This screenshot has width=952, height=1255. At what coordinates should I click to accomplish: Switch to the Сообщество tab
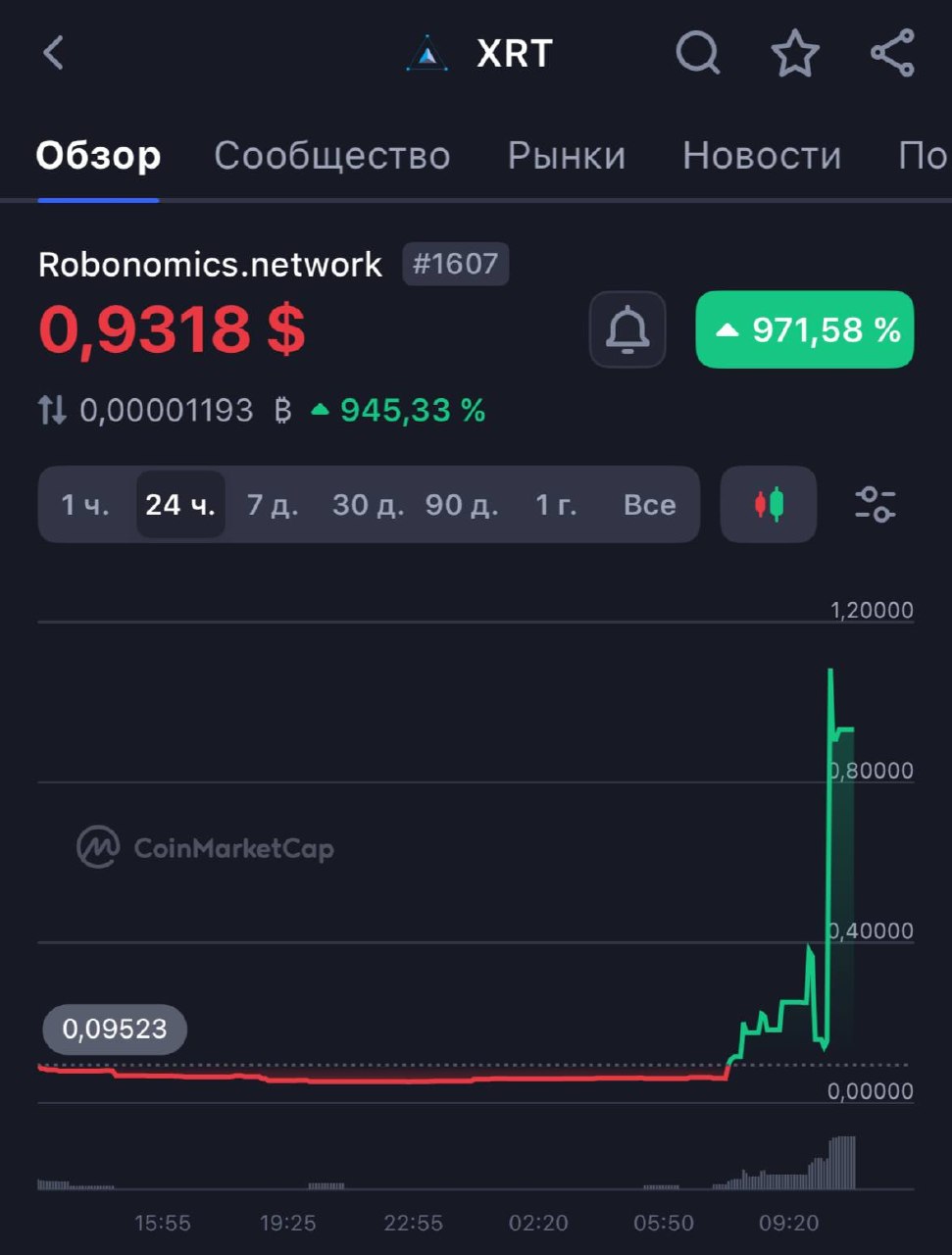[x=332, y=156]
